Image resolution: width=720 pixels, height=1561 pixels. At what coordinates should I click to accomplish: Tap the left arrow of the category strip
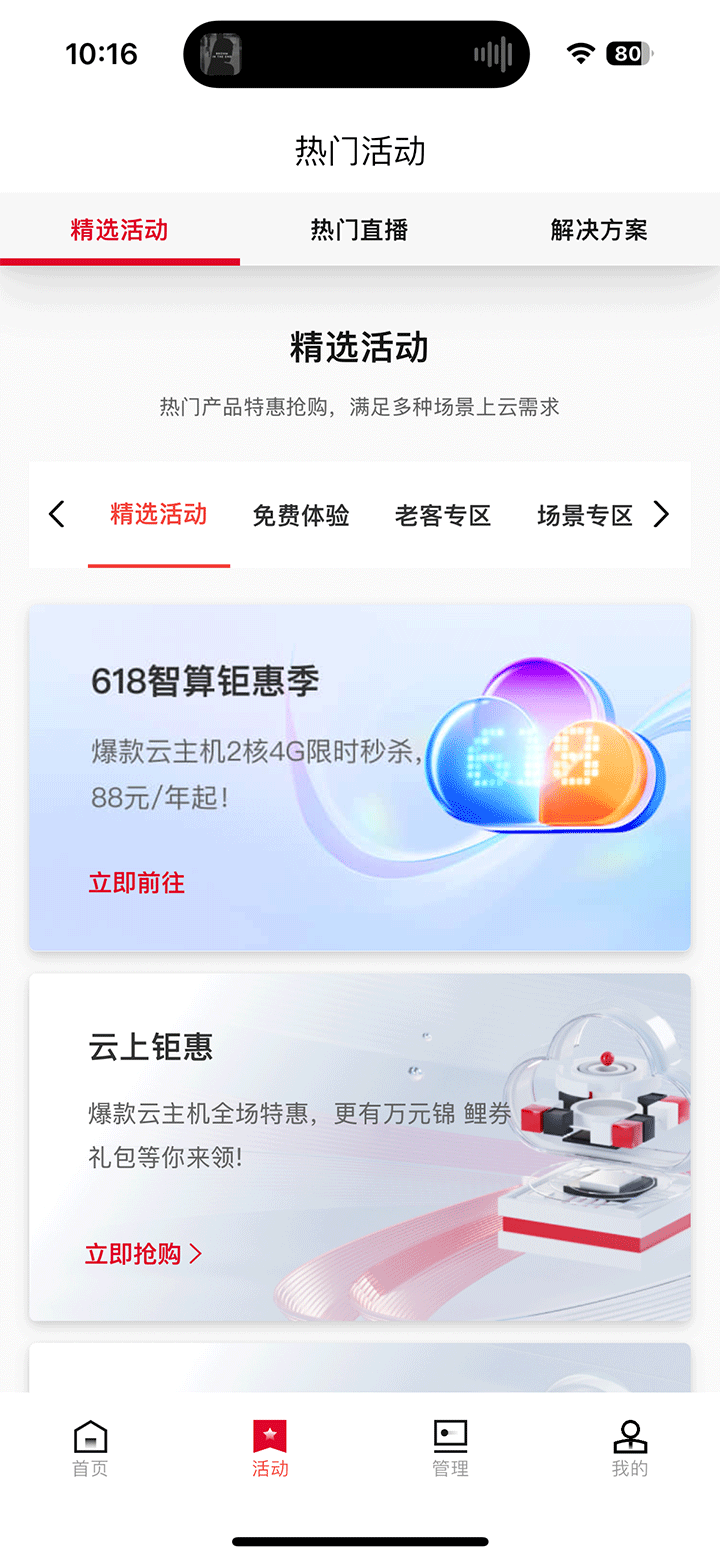pos(56,515)
